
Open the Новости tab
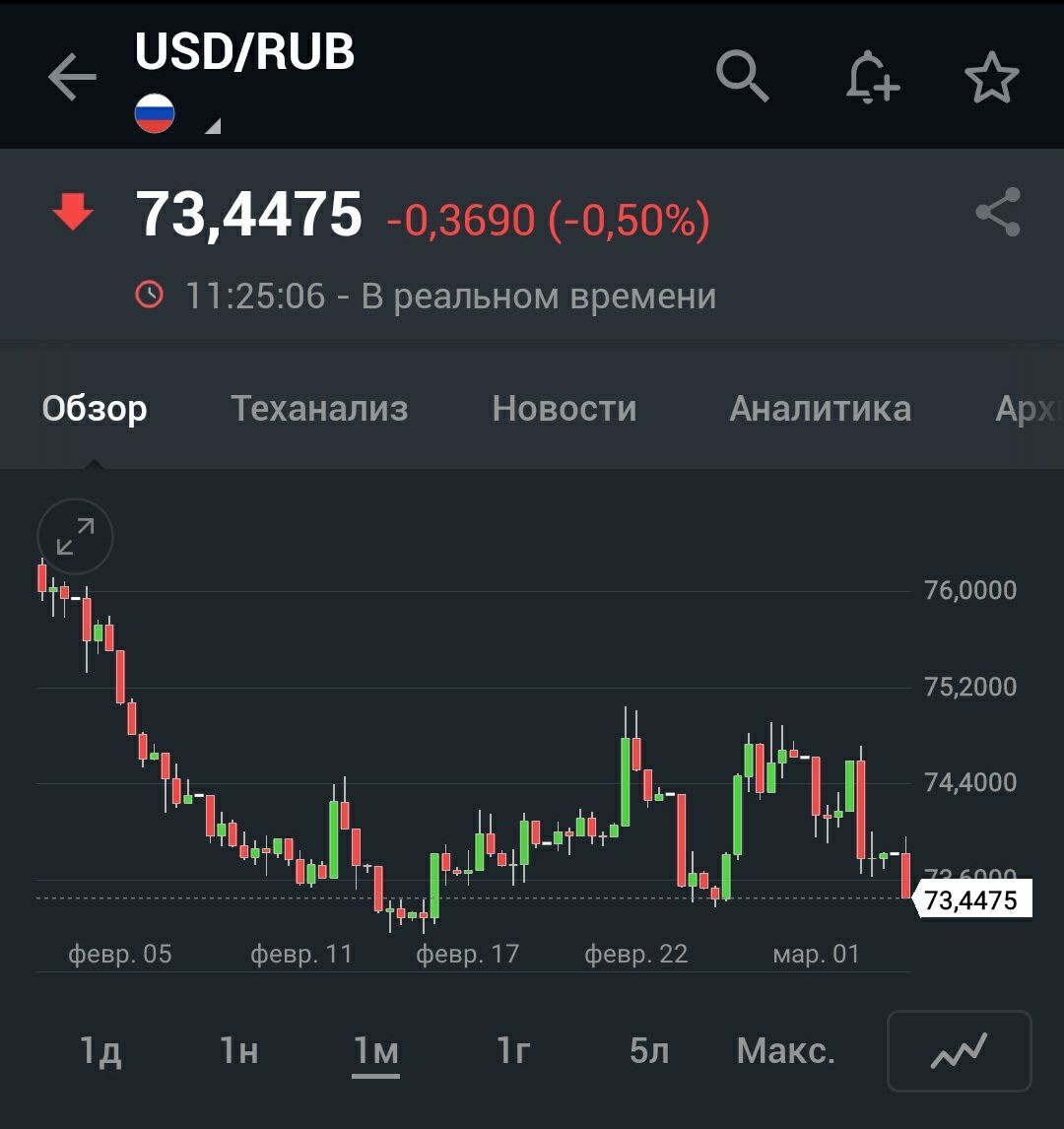(x=565, y=408)
